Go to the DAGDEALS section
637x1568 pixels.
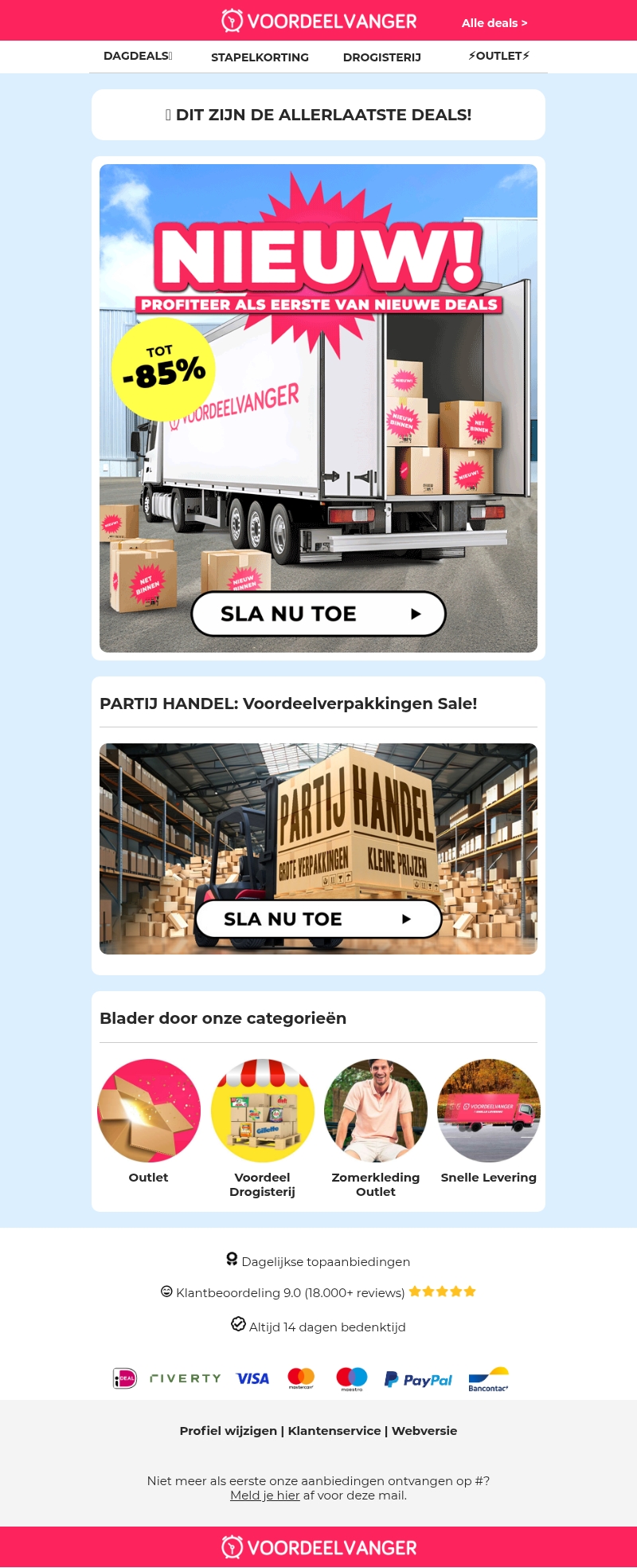137,56
